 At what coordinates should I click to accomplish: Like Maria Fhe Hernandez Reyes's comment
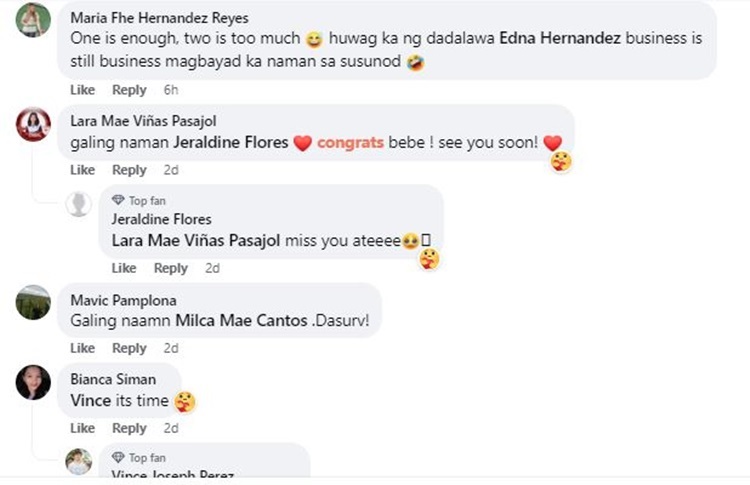click(82, 89)
